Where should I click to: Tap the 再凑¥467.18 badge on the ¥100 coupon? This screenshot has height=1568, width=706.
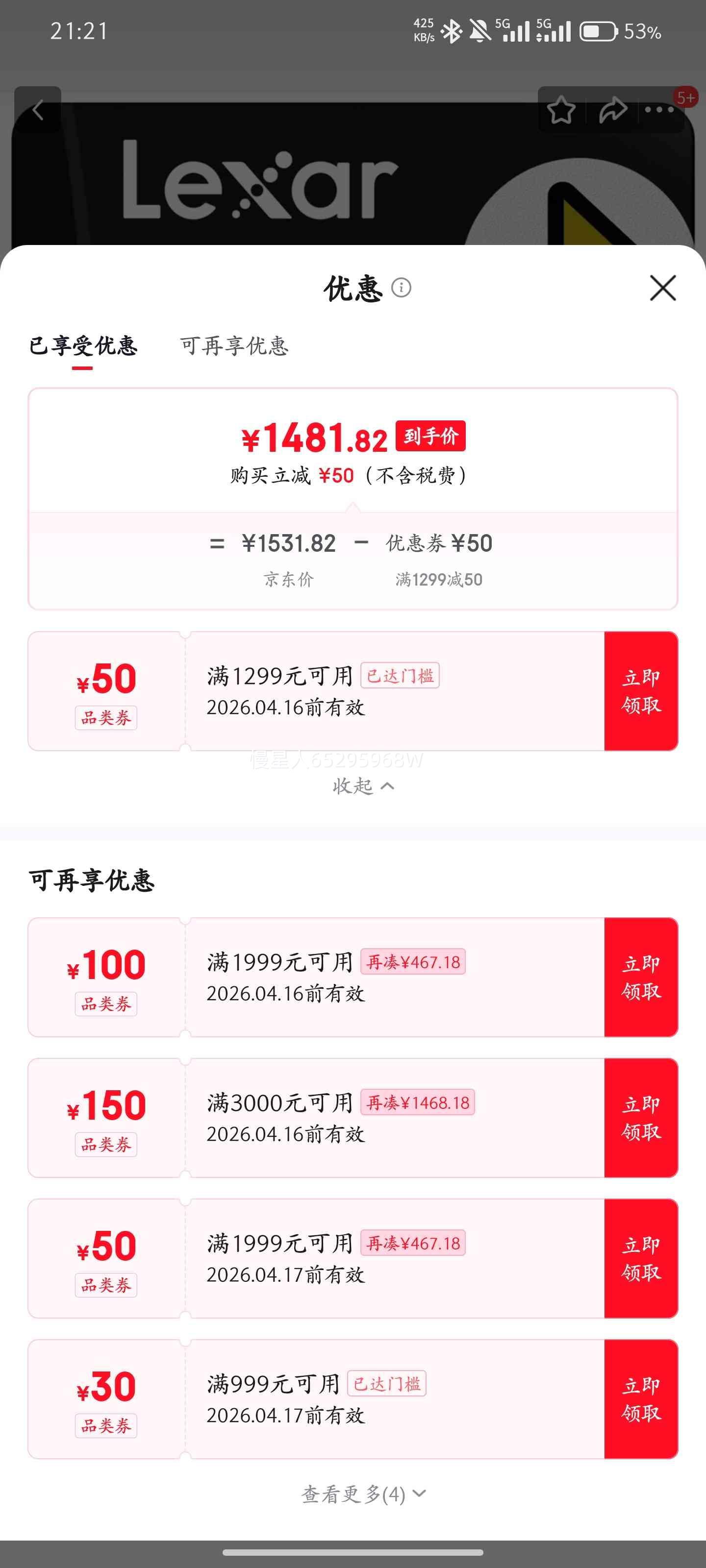[x=414, y=963]
